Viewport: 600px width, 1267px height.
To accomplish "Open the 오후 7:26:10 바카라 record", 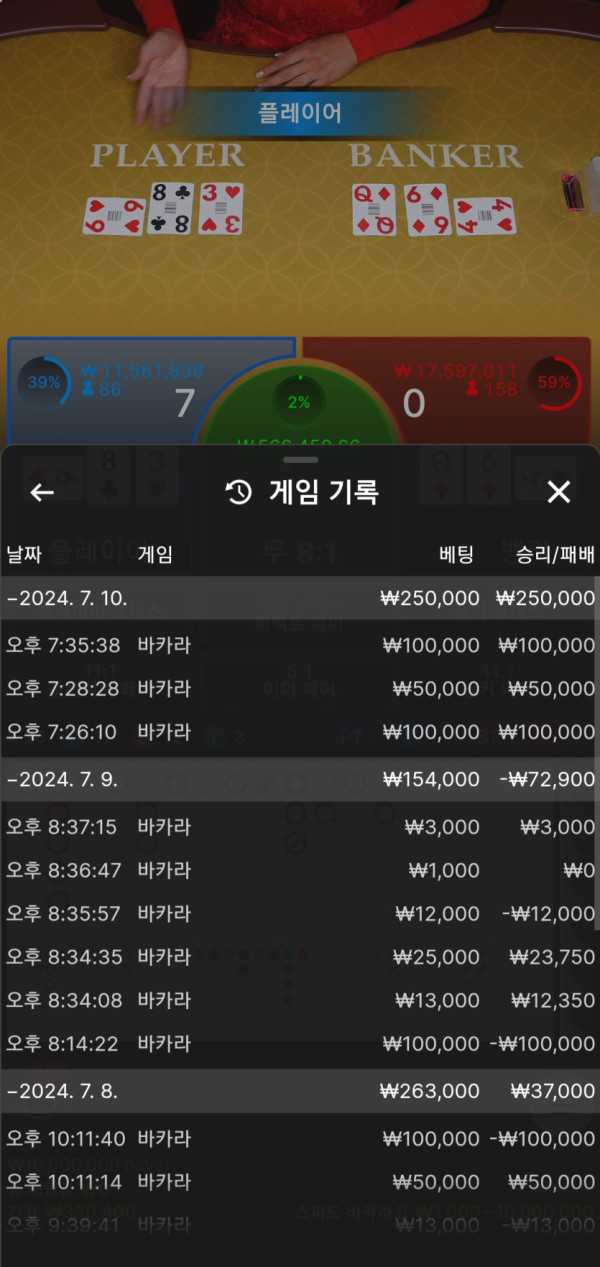I will point(300,732).
